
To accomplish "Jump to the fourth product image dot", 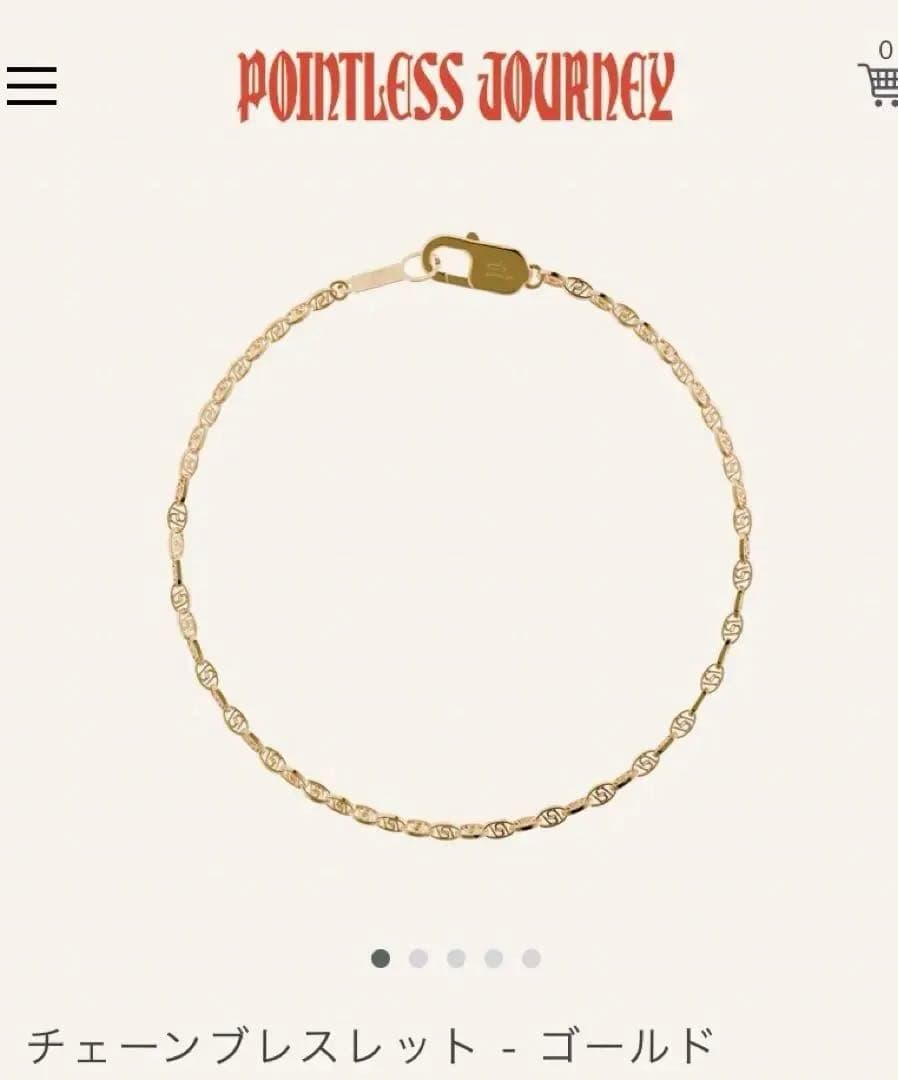I will click(493, 958).
